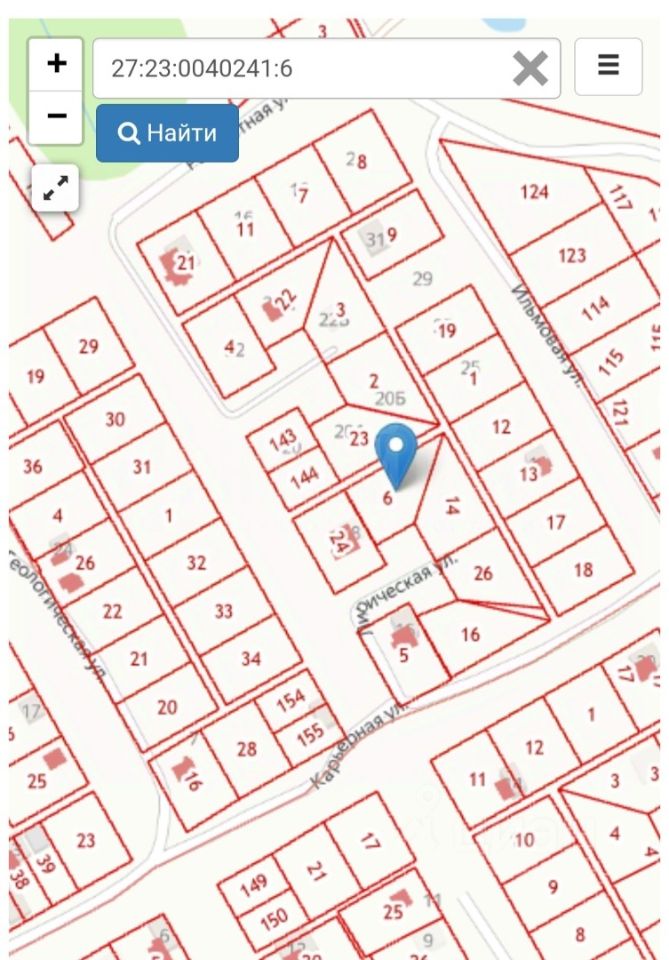Clear the search field text
This screenshot has height=960, width=669.
530,69
